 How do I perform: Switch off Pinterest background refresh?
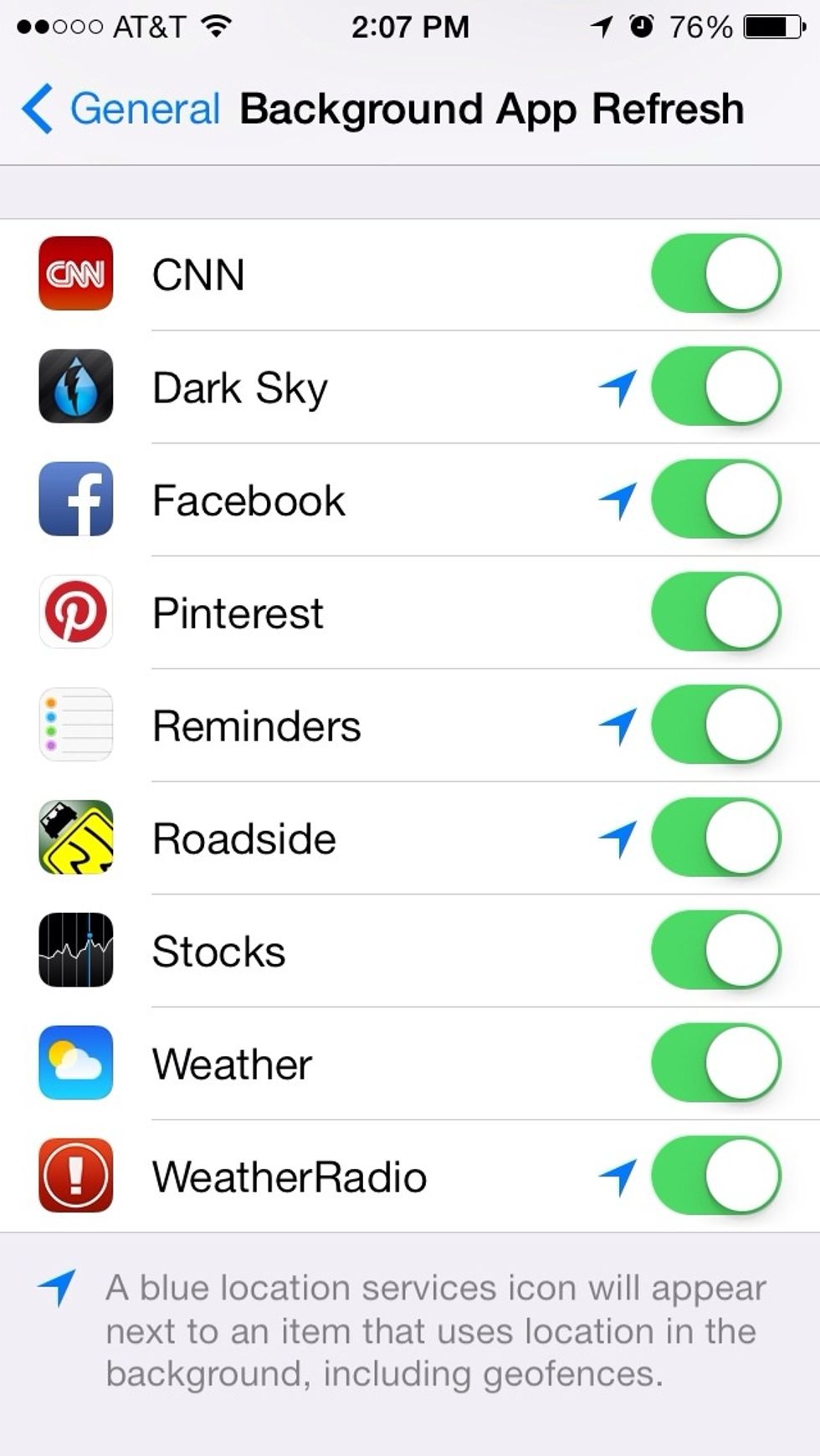point(716,612)
